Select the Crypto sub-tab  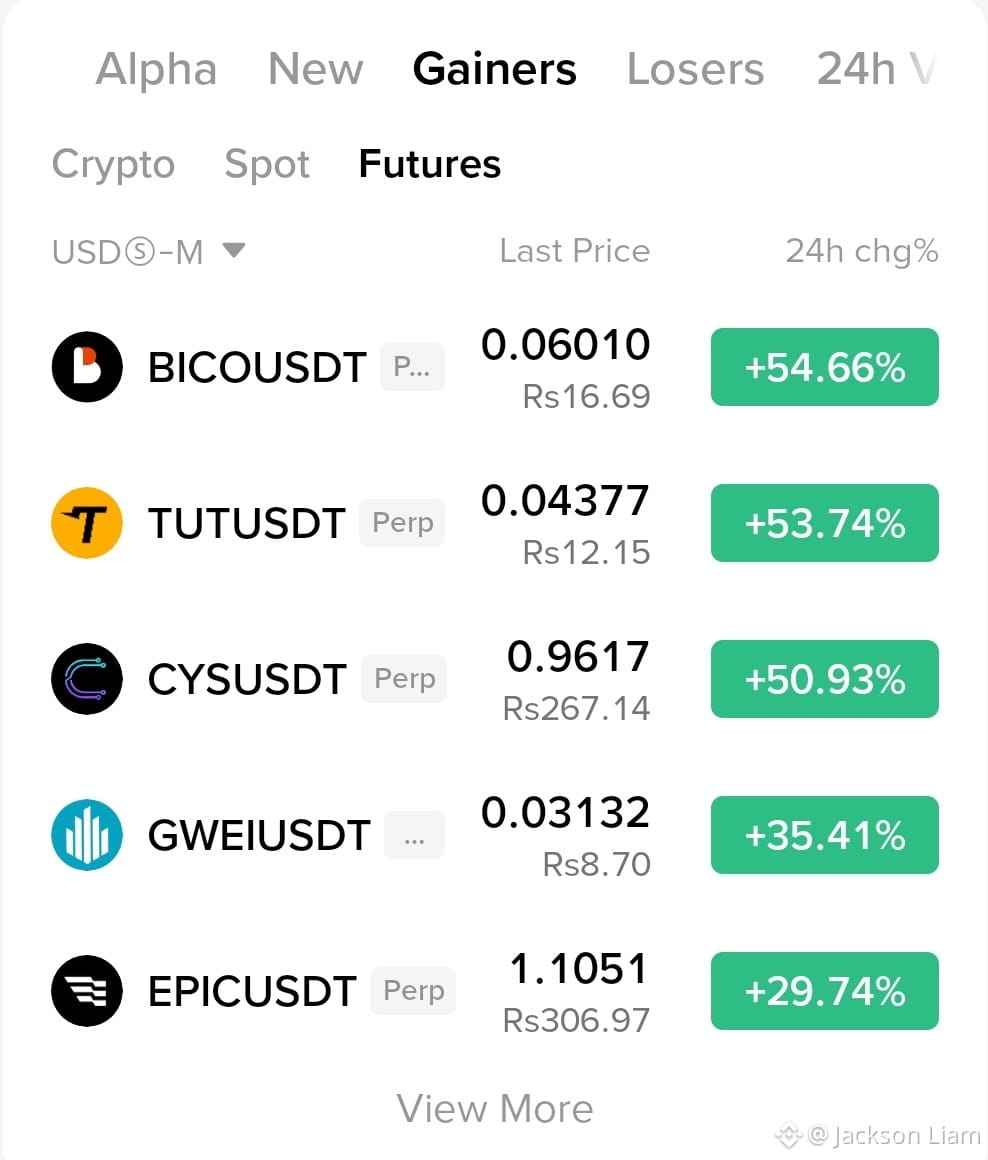pyautogui.click(x=113, y=164)
